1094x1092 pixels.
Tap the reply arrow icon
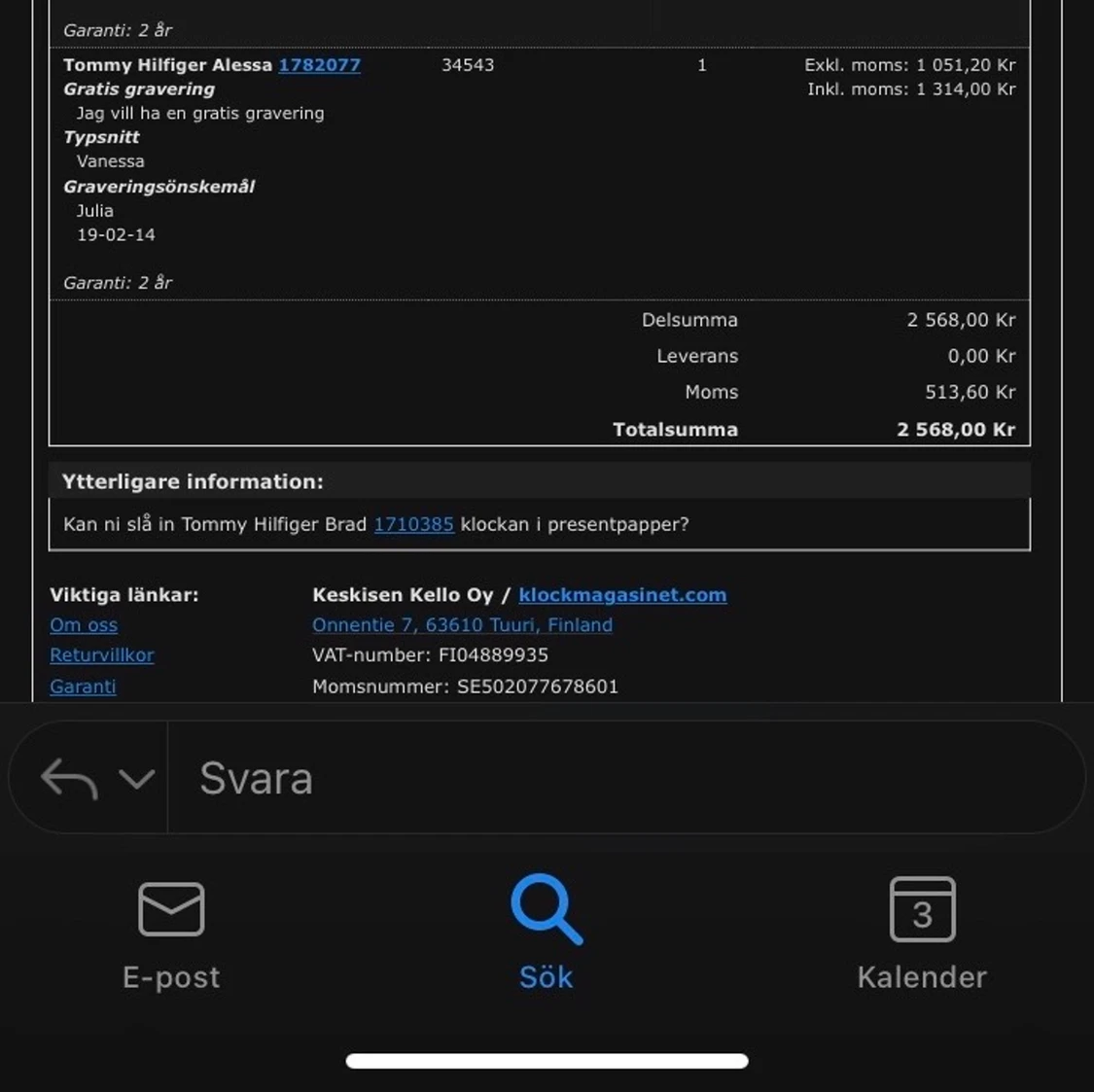69,779
